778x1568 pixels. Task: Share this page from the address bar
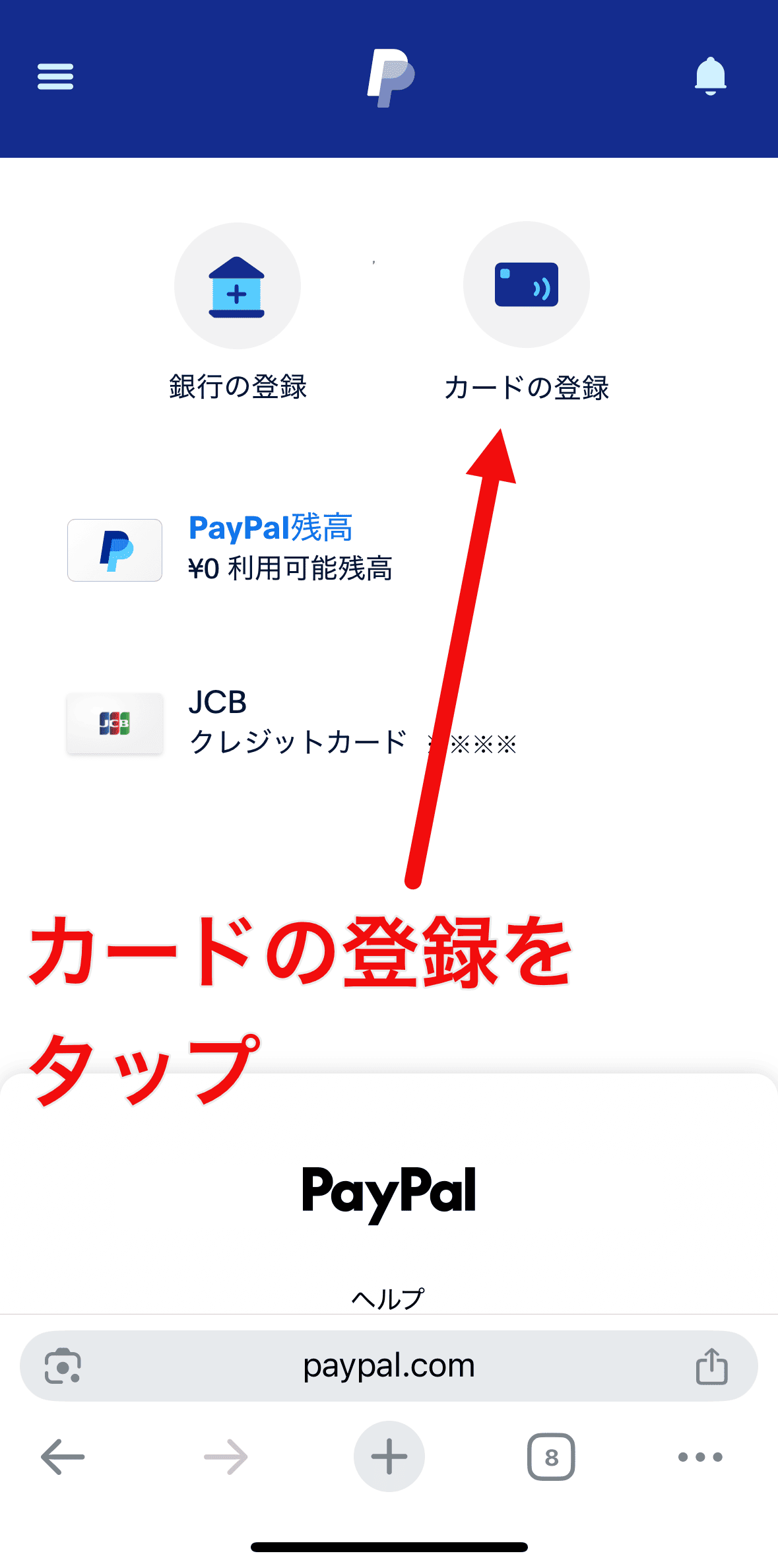pos(711,1365)
